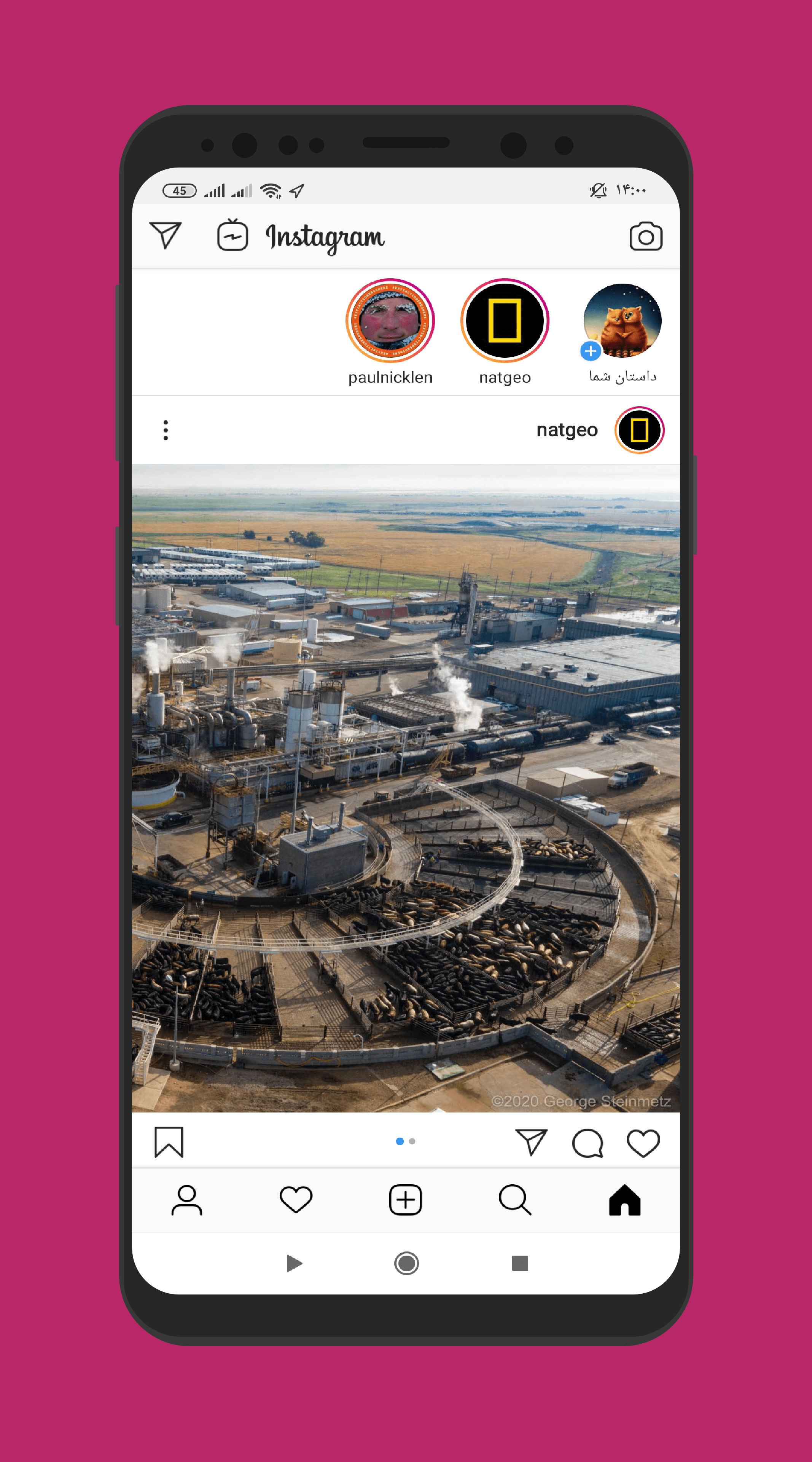Open direct messages paper plane icon in header
Viewport: 812px width, 1462px height.
click(165, 235)
